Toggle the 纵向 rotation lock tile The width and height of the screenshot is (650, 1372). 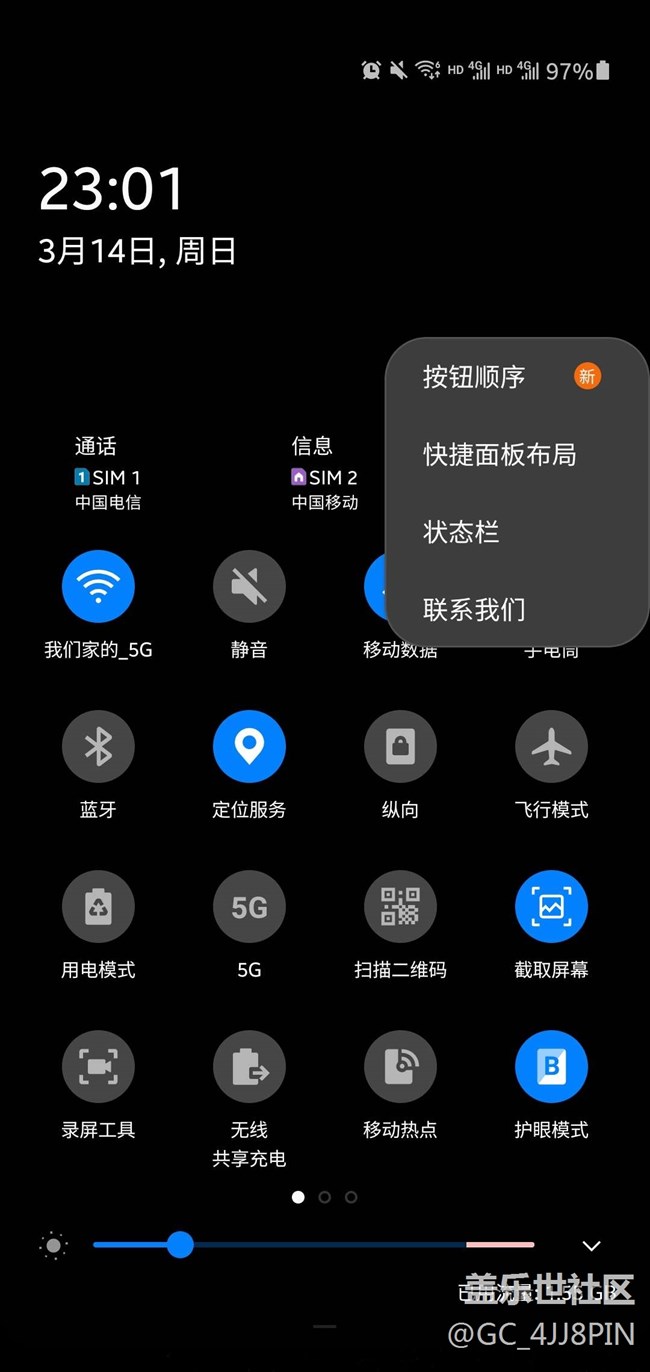[400, 746]
